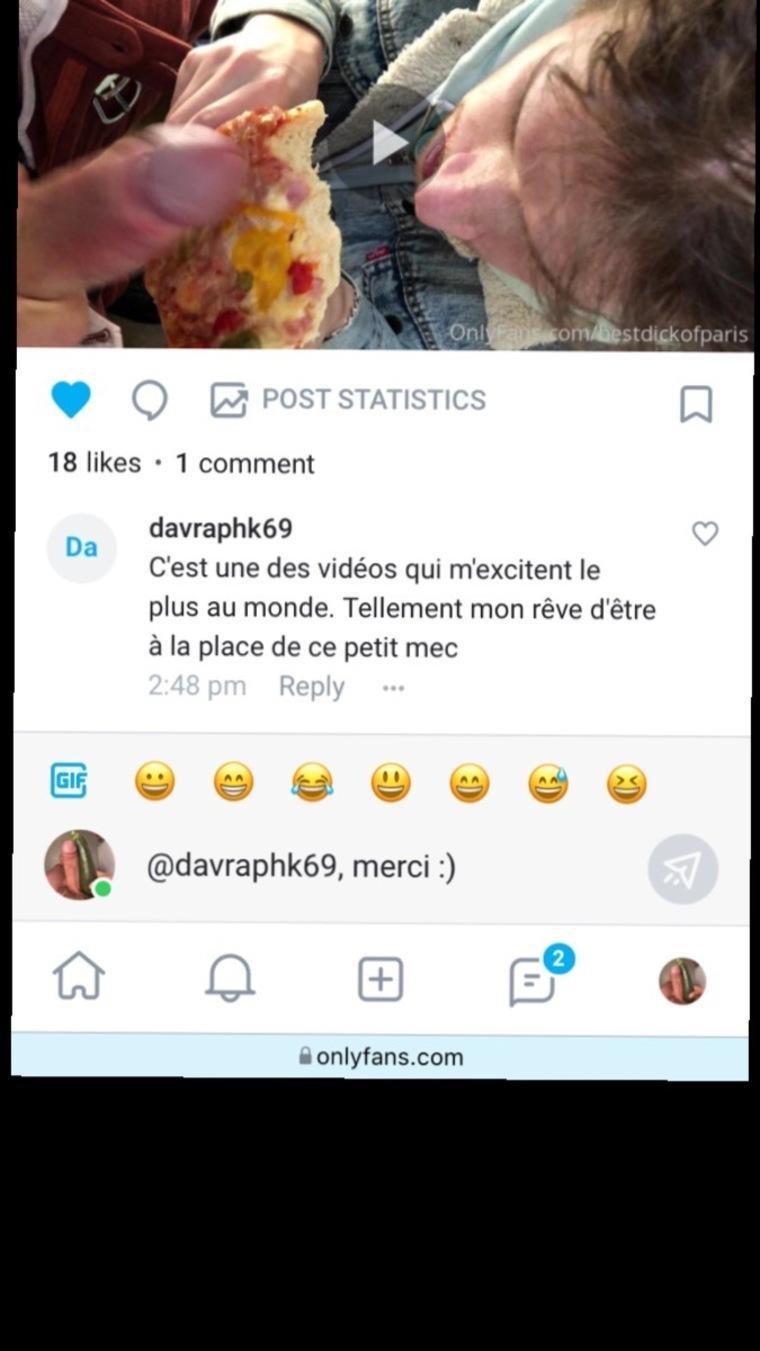Open the comments bubble icon
Viewport: 760px width, 1351px height.
150,401
